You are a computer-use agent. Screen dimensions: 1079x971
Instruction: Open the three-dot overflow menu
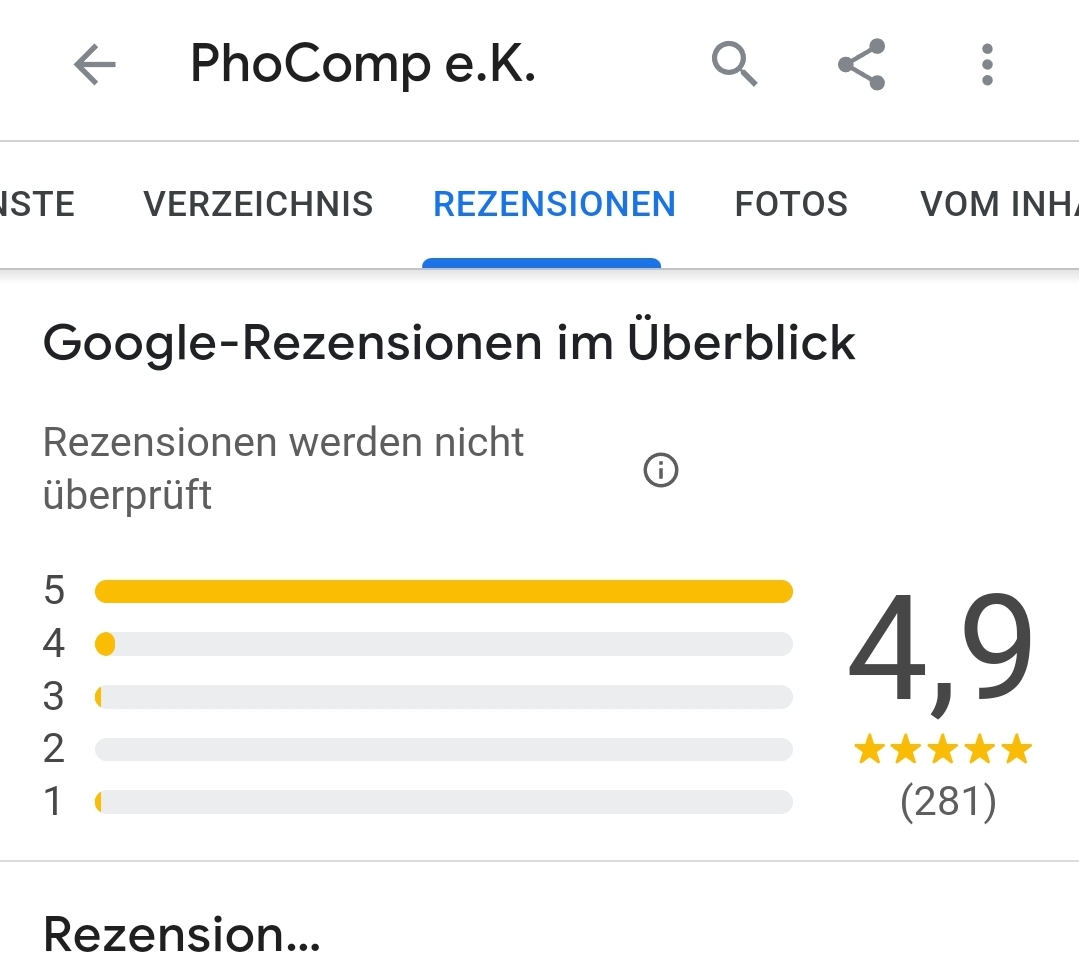(x=987, y=66)
